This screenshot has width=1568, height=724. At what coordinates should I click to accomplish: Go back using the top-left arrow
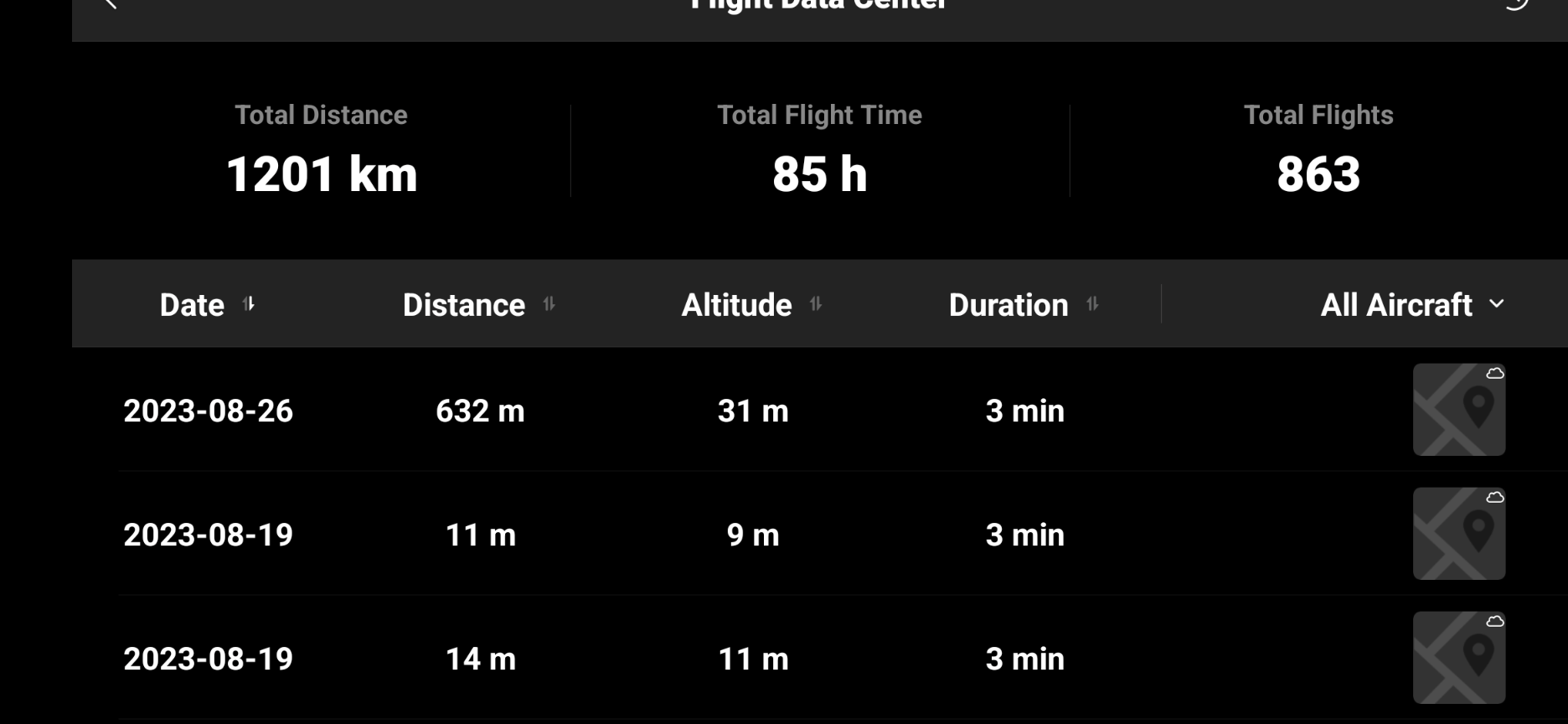pos(110,4)
